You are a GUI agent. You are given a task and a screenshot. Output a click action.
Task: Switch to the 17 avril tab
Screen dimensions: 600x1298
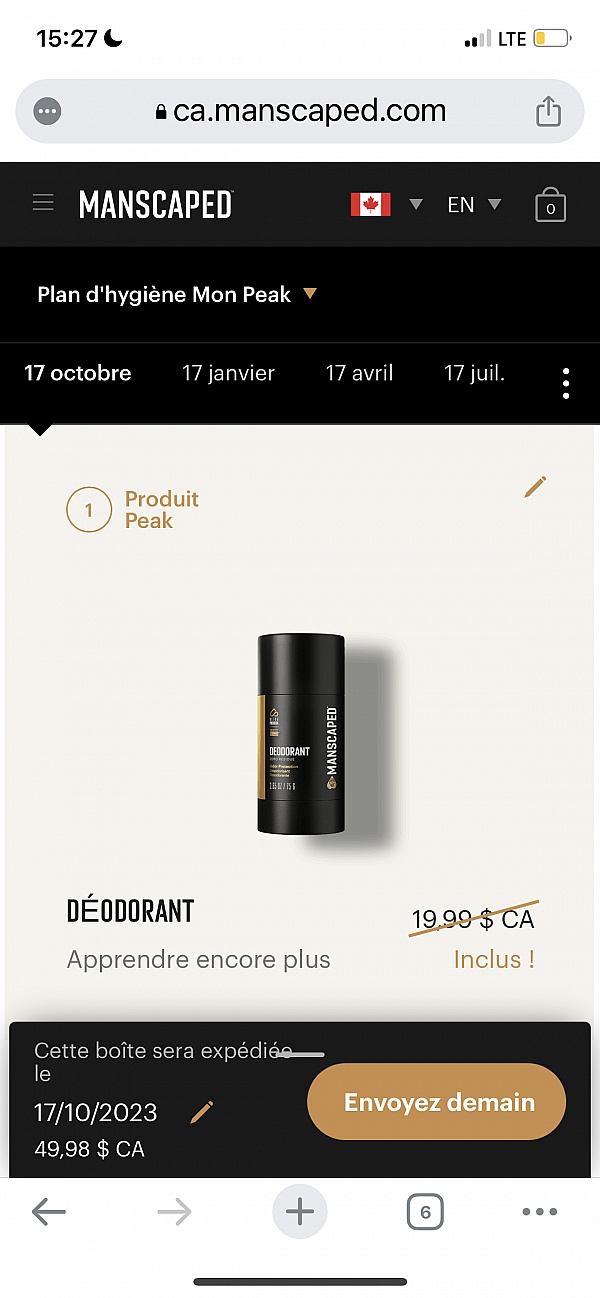(359, 373)
